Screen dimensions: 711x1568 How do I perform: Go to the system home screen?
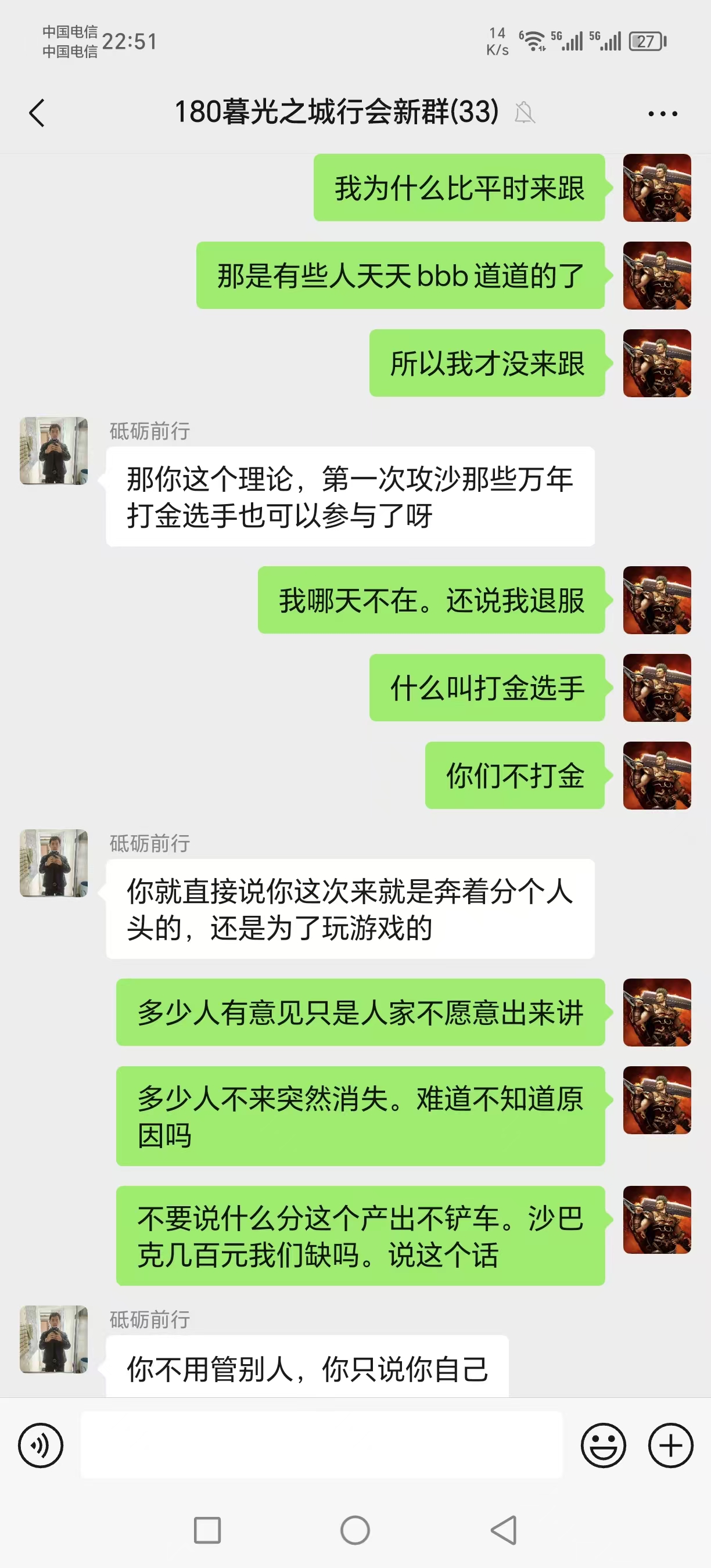[x=355, y=1530]
